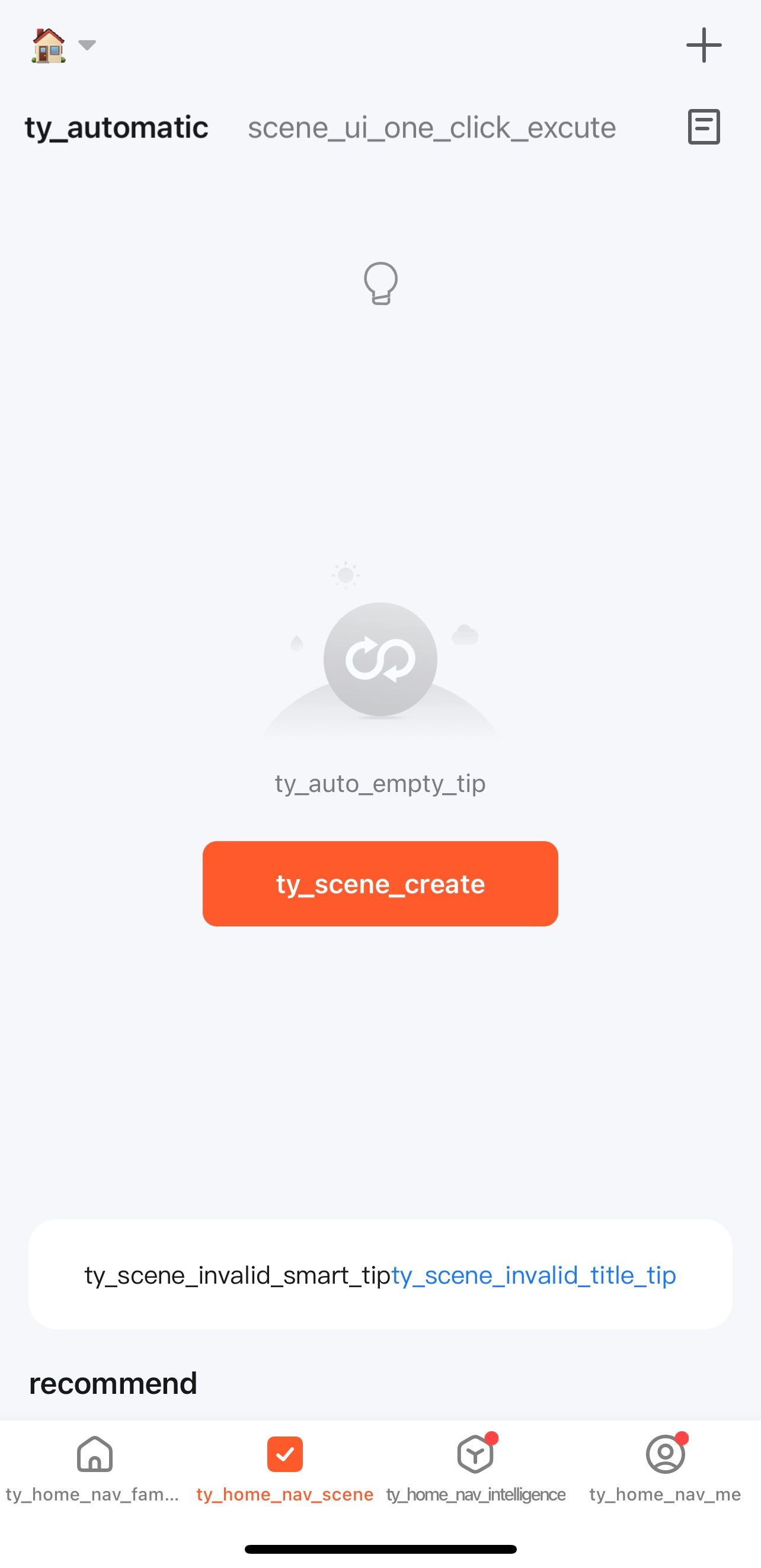Tap the plus icon to add
This screenshot has height=1568, width=761.
click(x=704, y=45)
